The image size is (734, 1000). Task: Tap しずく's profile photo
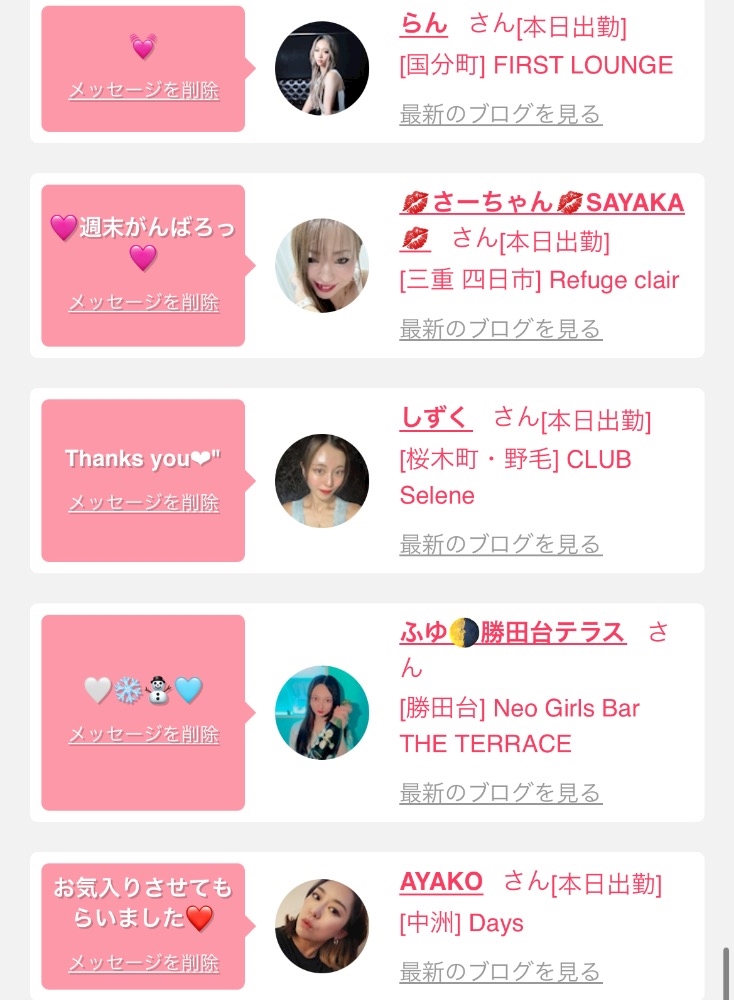click(322, 481)
